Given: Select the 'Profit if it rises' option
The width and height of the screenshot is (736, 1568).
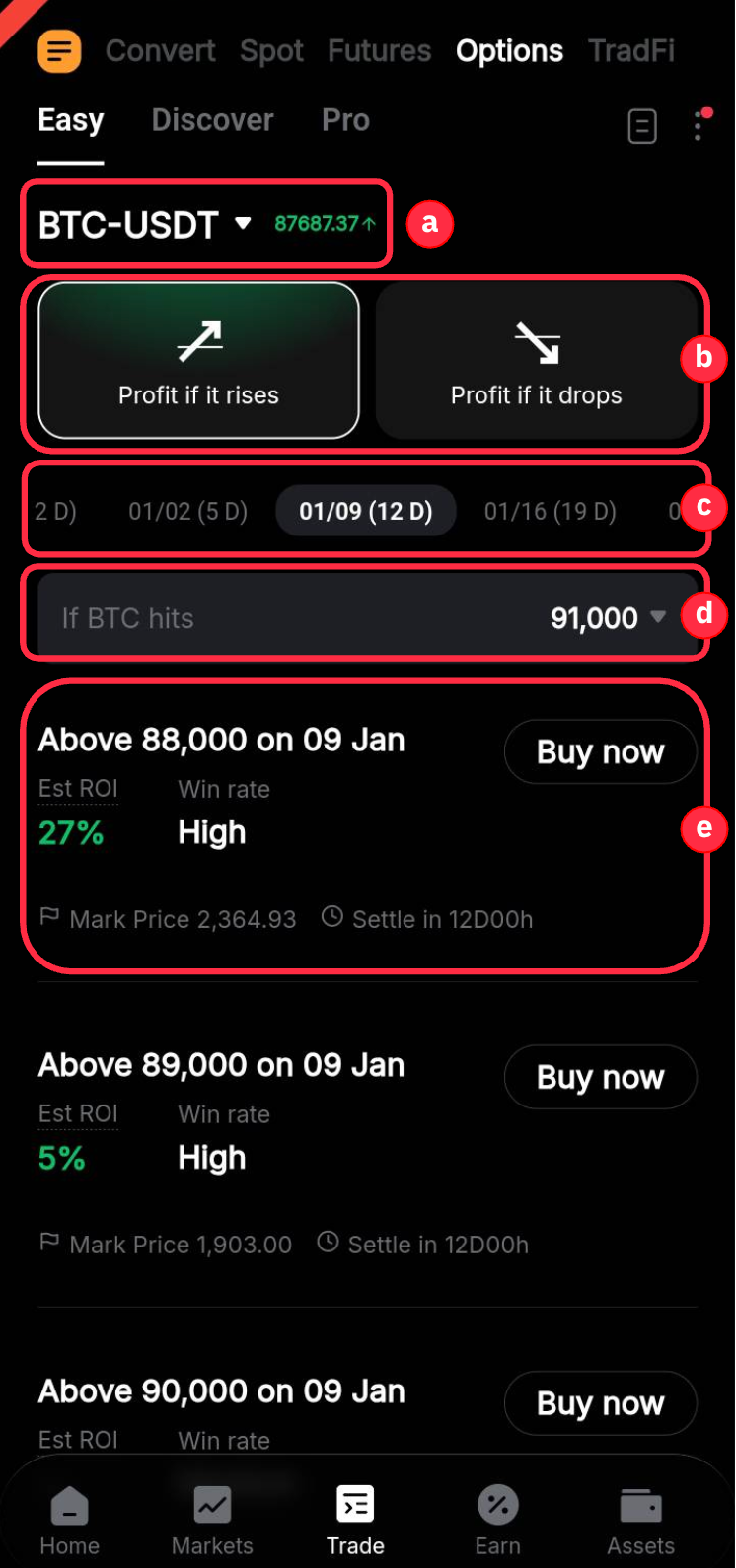Looking at the screenshot, I should click(x=197, y=361).
